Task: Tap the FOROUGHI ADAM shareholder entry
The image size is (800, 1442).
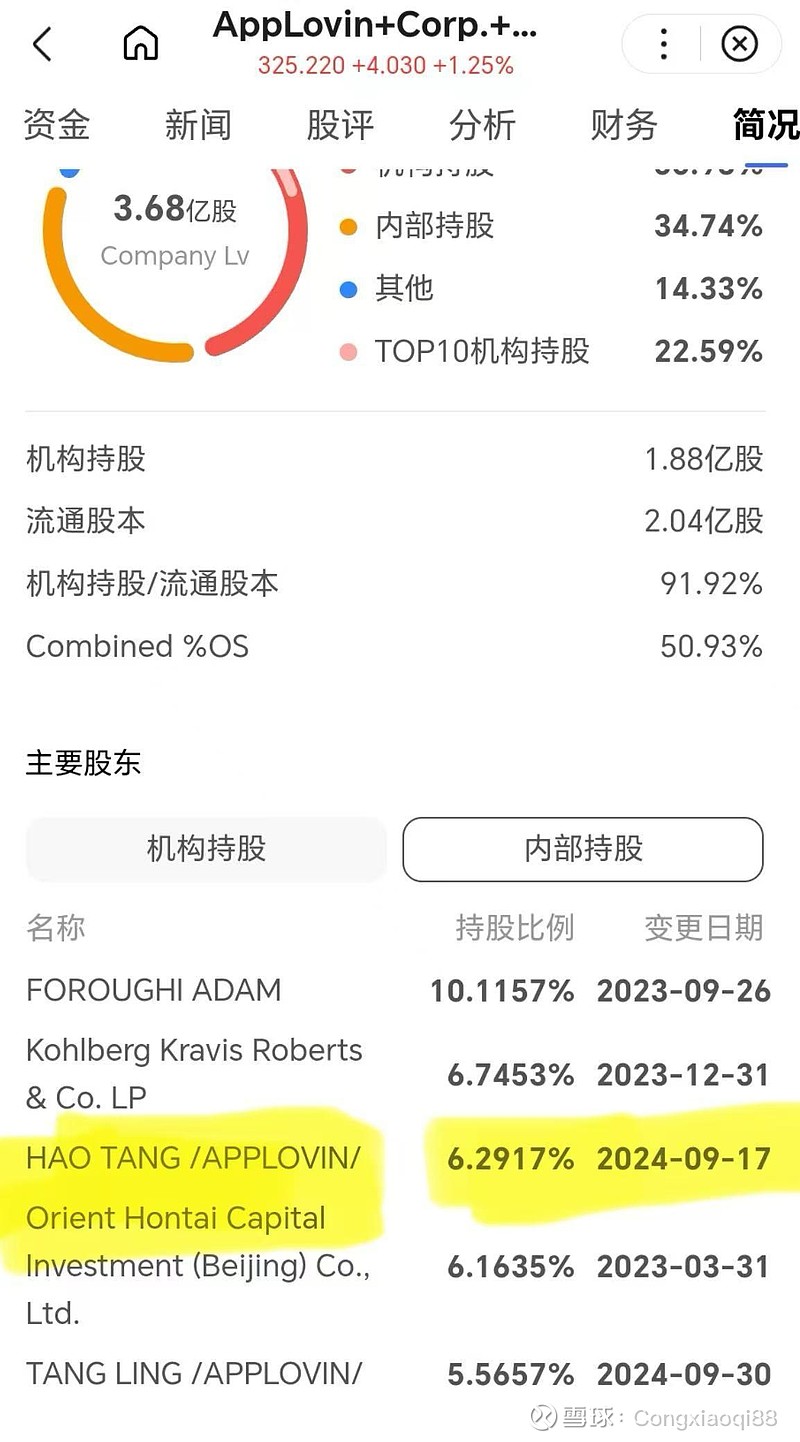Action: tap(153, 990)
